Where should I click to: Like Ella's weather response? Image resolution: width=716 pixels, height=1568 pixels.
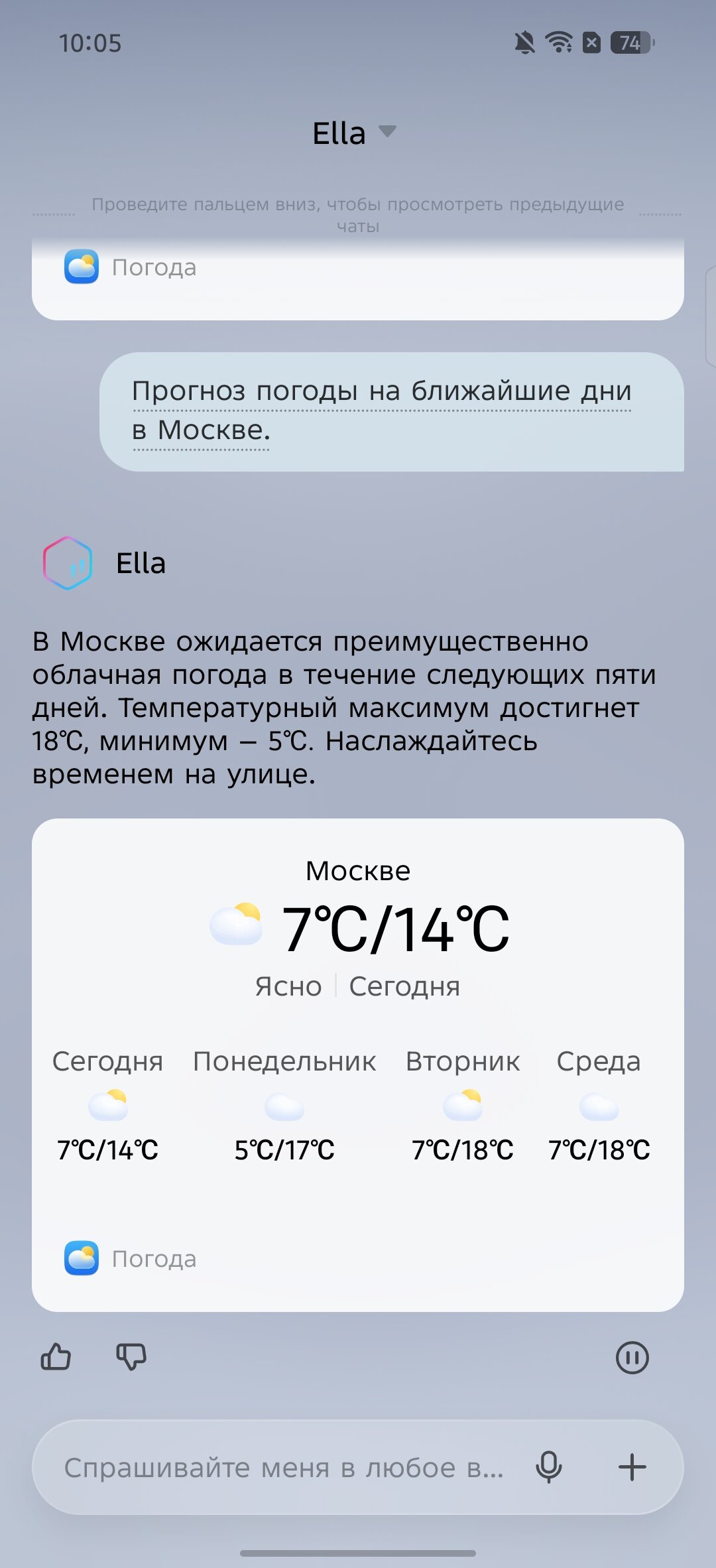click(56, 1356)
